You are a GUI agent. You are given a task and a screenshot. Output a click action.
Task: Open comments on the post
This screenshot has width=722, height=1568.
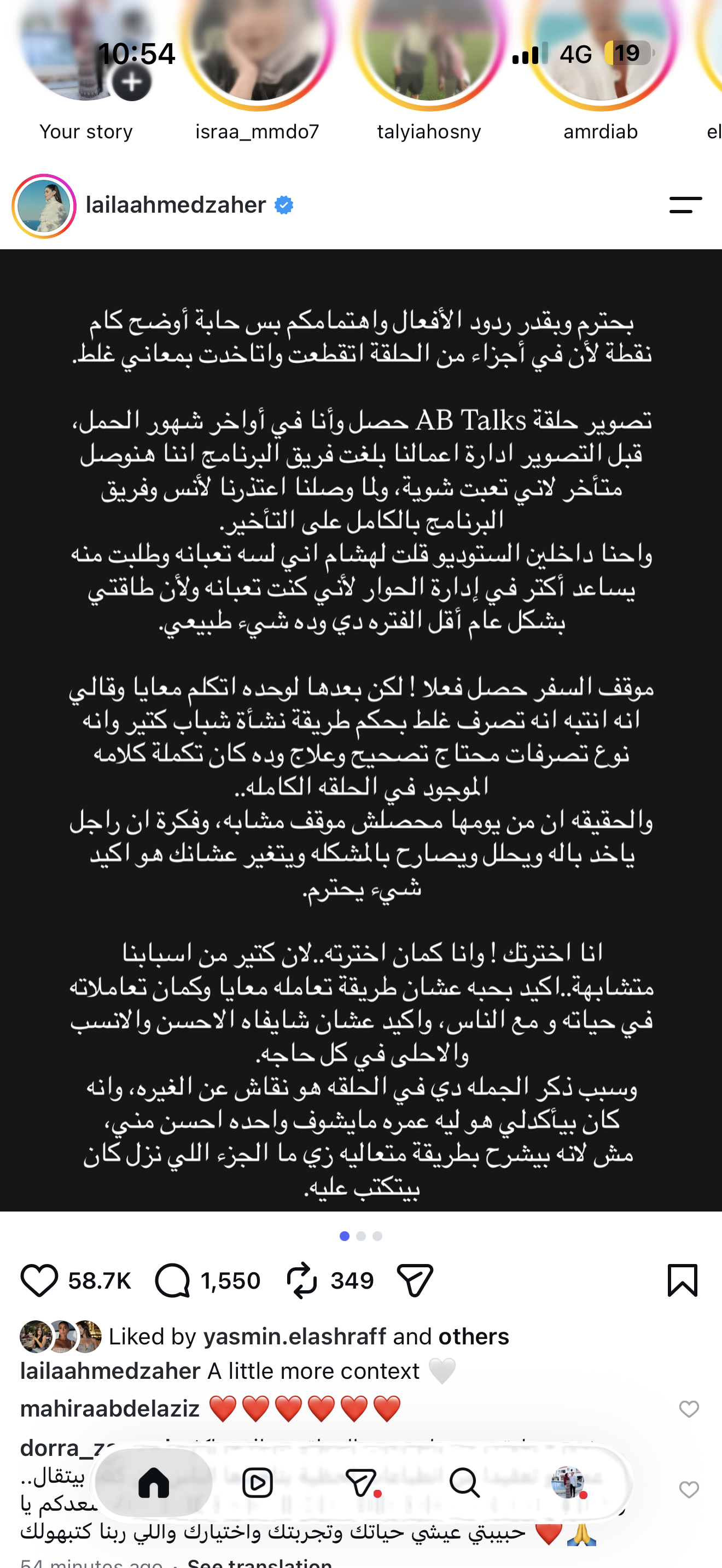point(172,1280)
